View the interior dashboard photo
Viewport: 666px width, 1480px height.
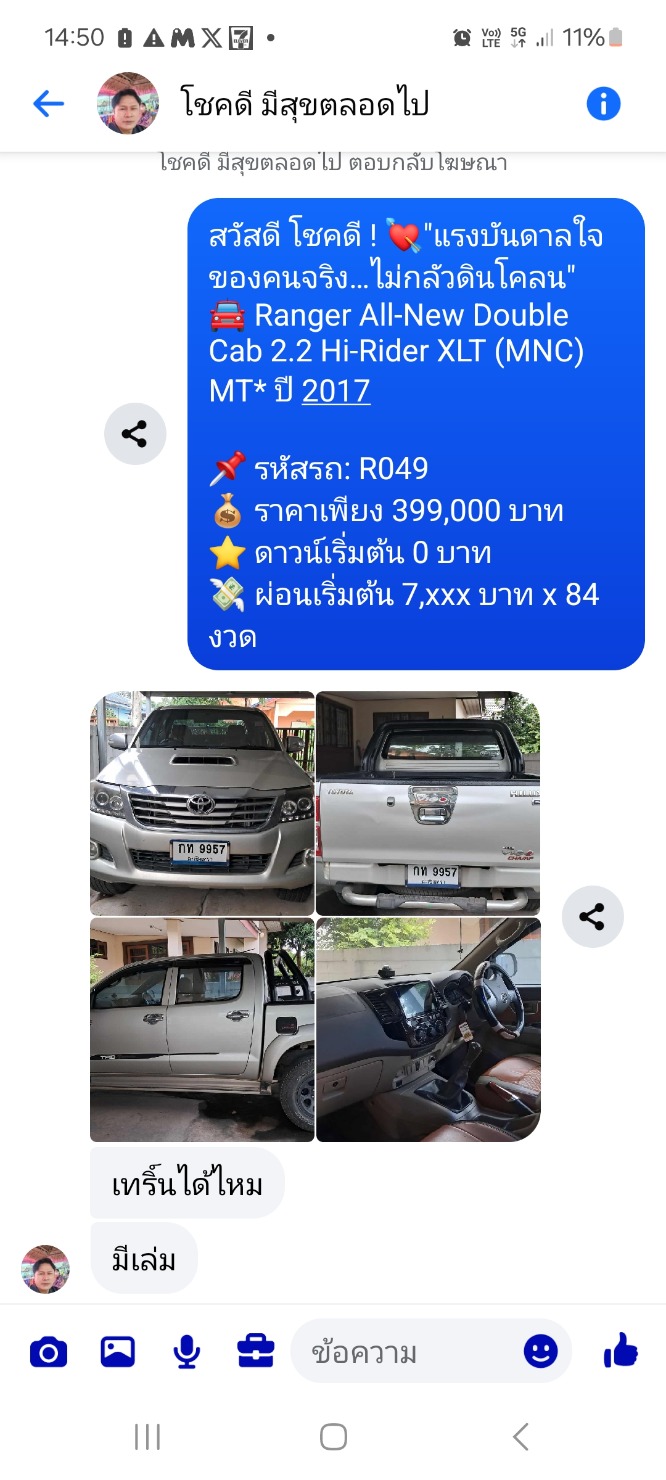428,1030
